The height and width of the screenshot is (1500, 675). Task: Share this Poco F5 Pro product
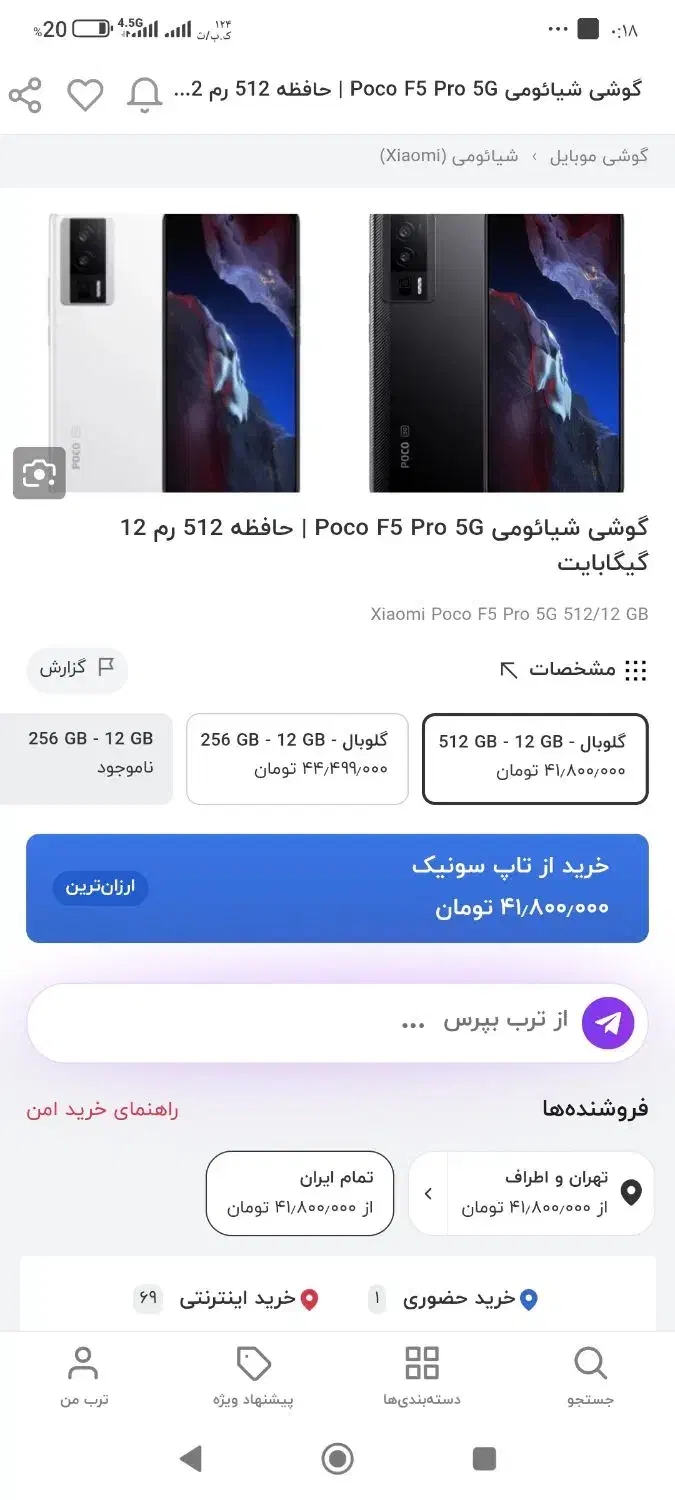coord(25,95)
